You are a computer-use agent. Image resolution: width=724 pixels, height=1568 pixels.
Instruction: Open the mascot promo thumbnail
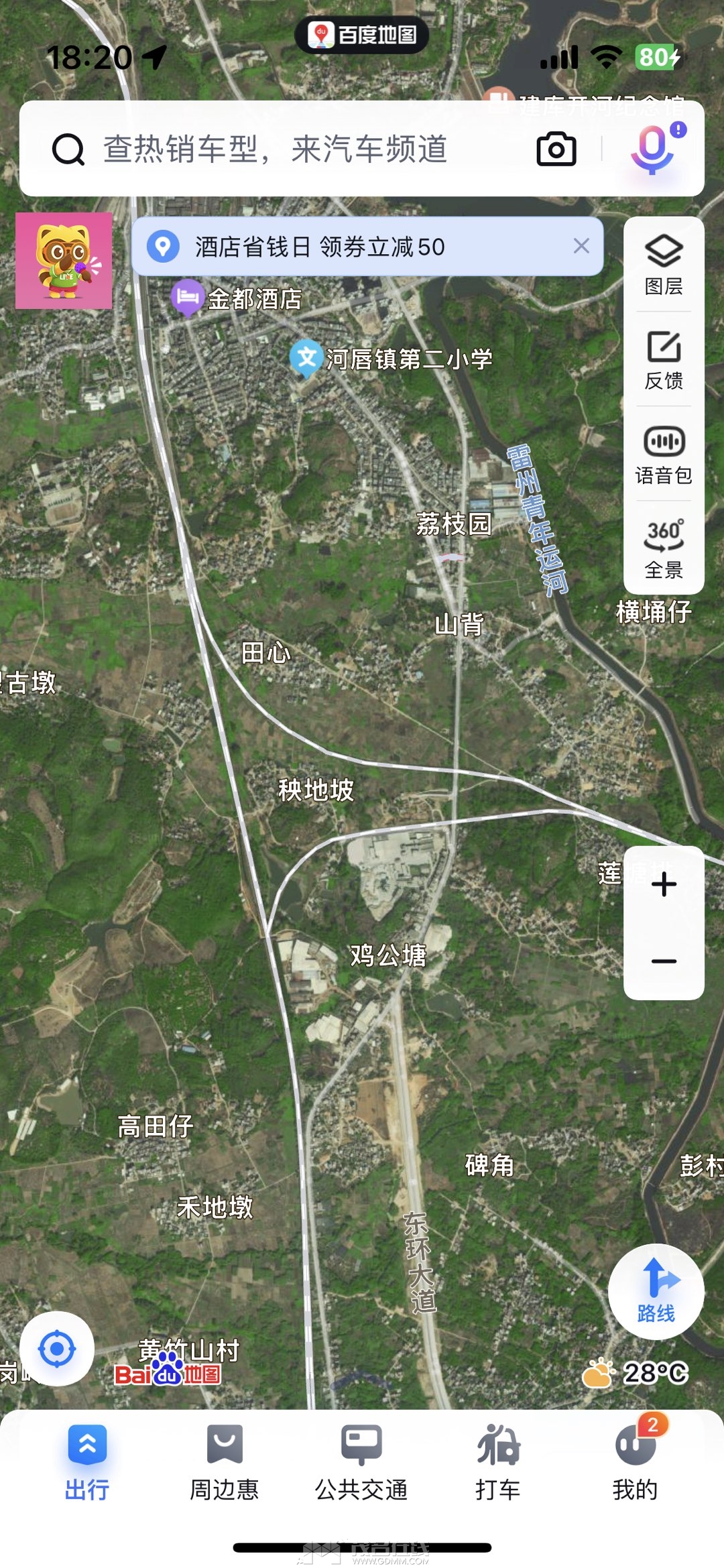pos(64,261)
